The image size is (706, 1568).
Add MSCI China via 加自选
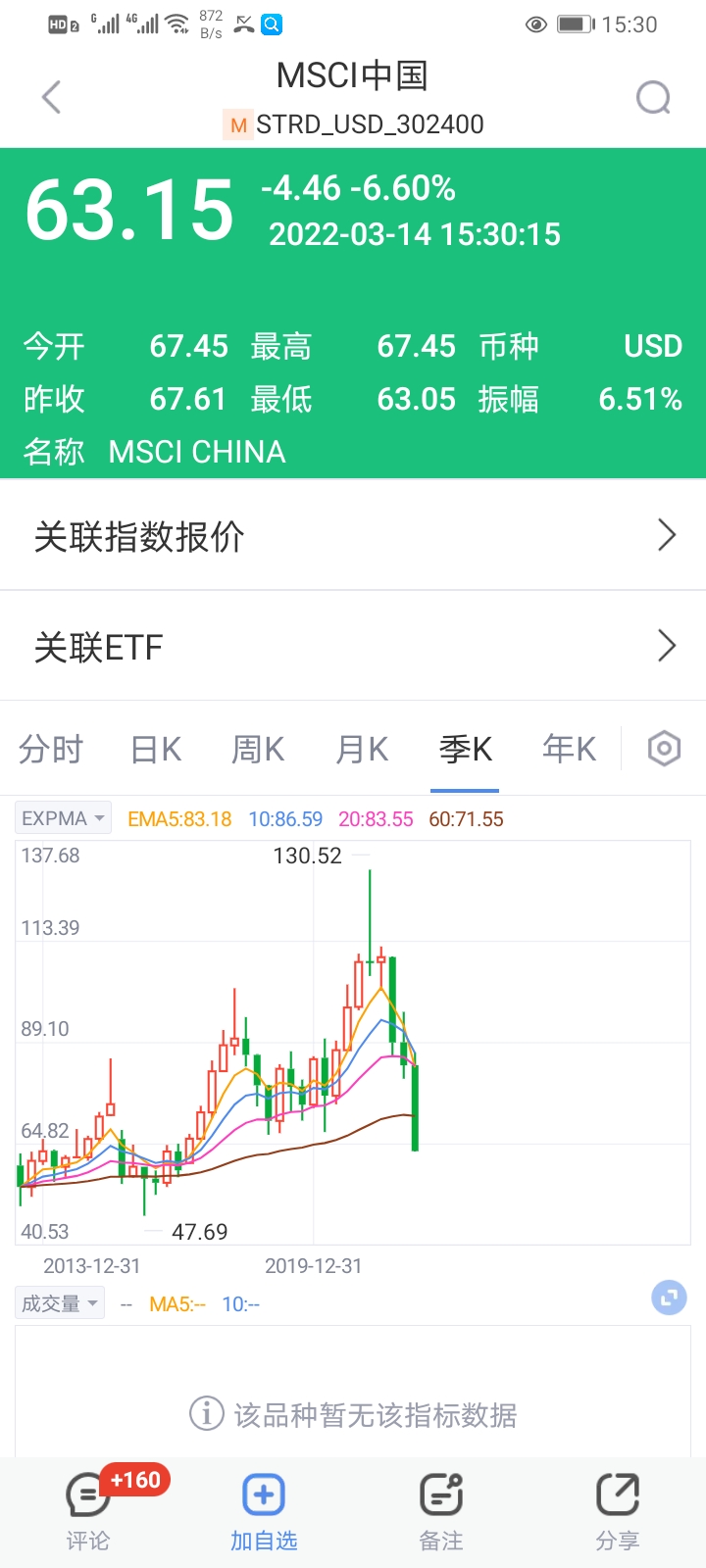[264, 1511]
